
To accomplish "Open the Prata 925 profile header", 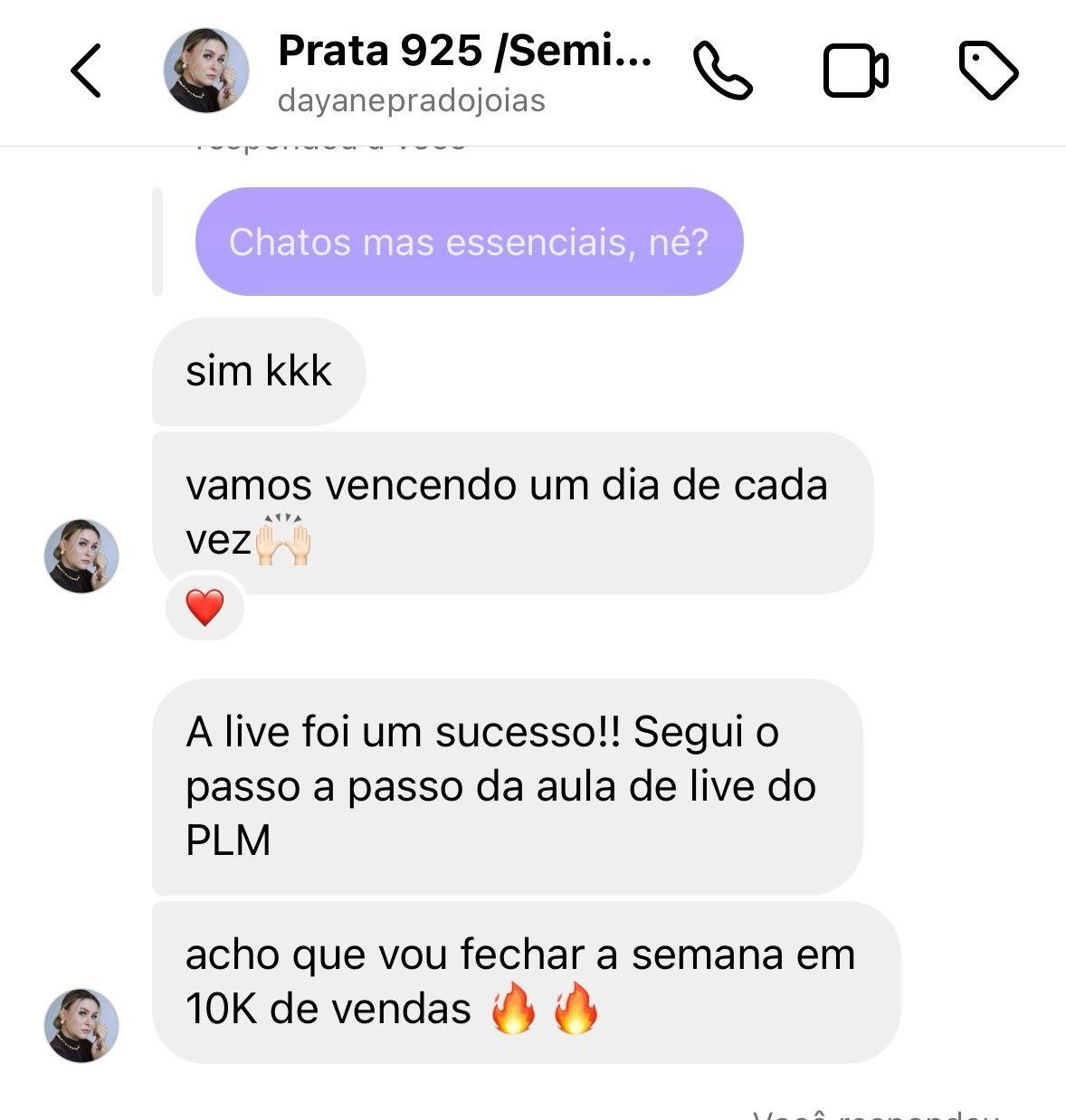I will click(463, 71).
